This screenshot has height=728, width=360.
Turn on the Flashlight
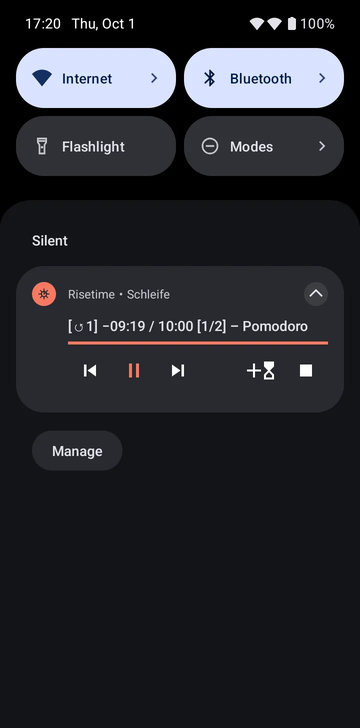pyautogui.click(x=96, y=146)
